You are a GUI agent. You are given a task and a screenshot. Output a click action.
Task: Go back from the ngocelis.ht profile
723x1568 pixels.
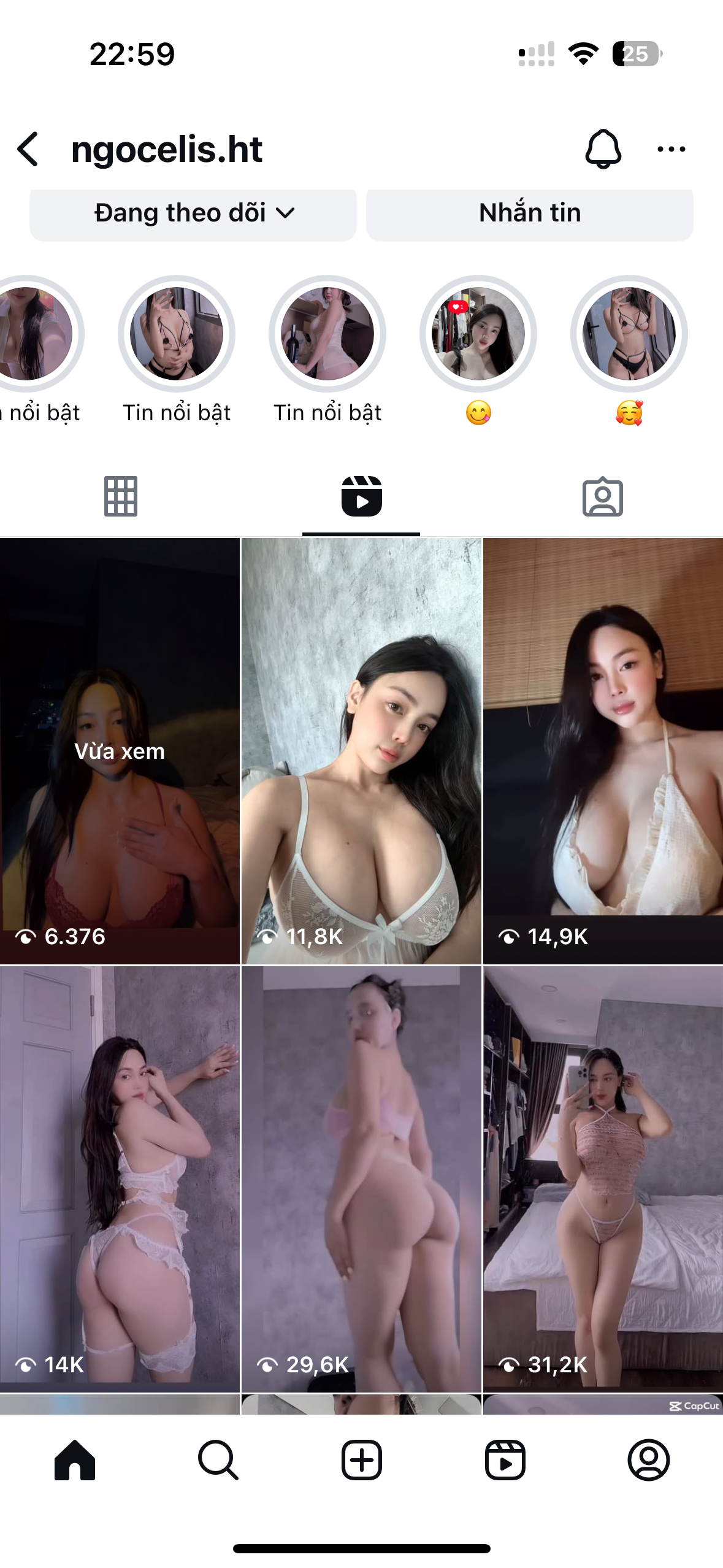[x=28, y=149]
